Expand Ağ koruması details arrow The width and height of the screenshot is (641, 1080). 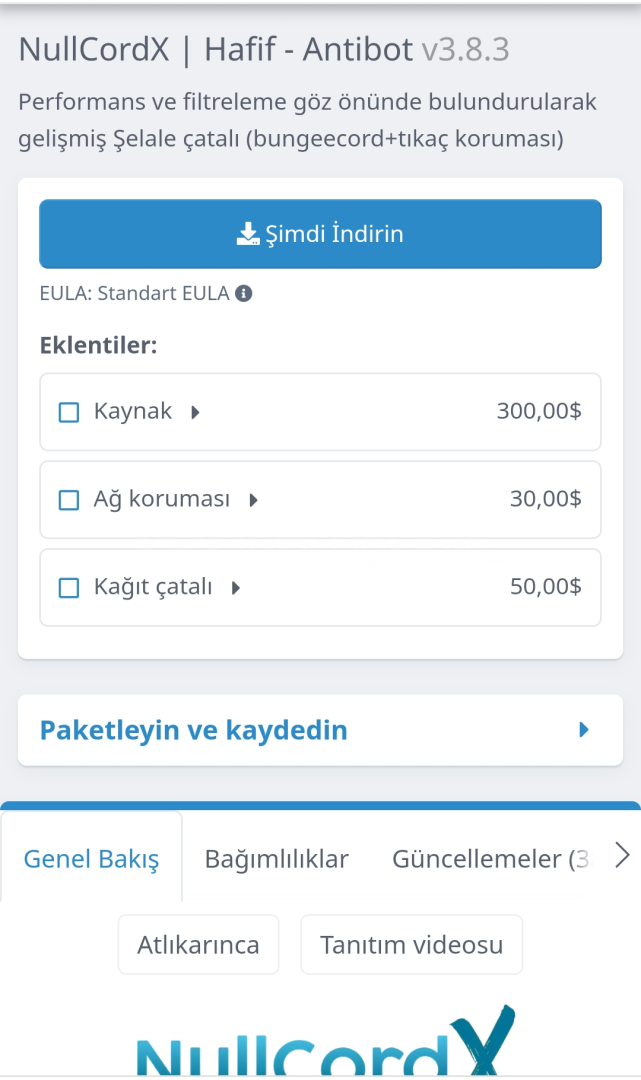pyautogui.click(x=253, y=500)
